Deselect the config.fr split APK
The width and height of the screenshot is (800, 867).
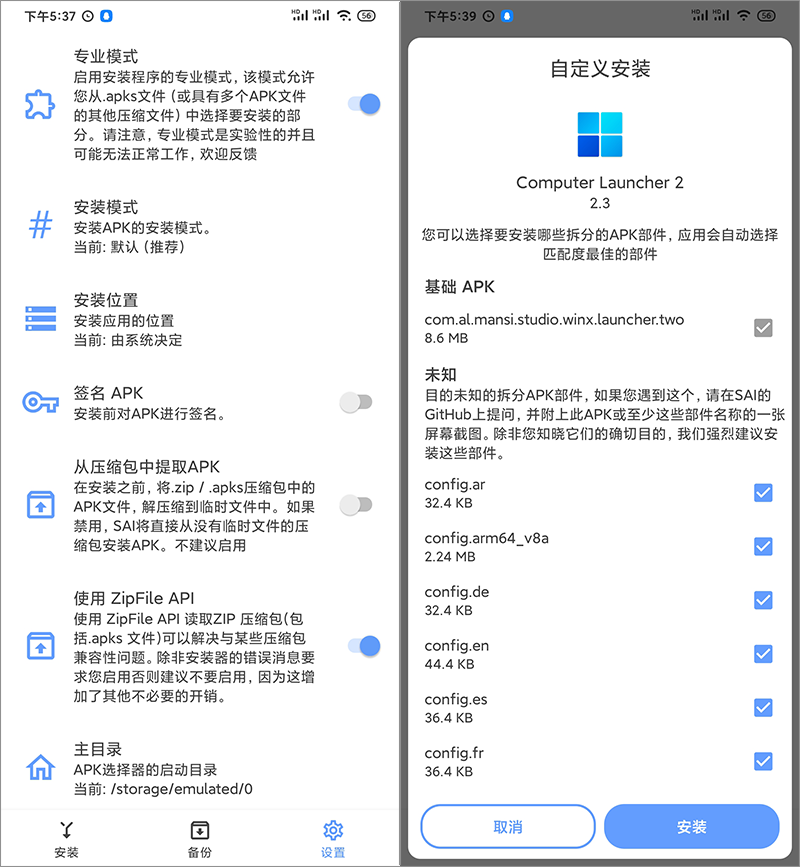(763, 762)
